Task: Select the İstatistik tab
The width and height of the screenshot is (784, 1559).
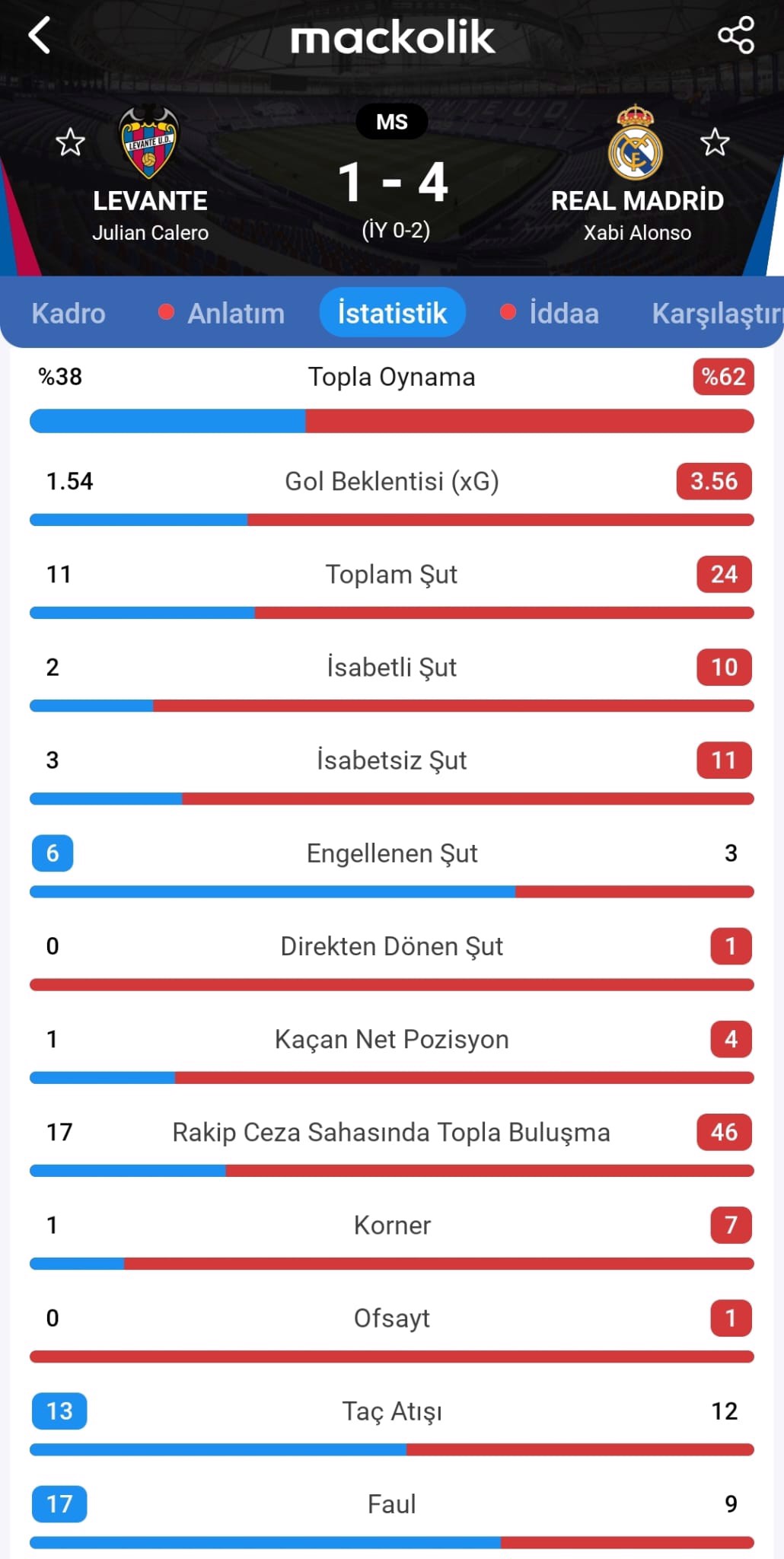Action: pyautogui.click(x=392, y=313)
